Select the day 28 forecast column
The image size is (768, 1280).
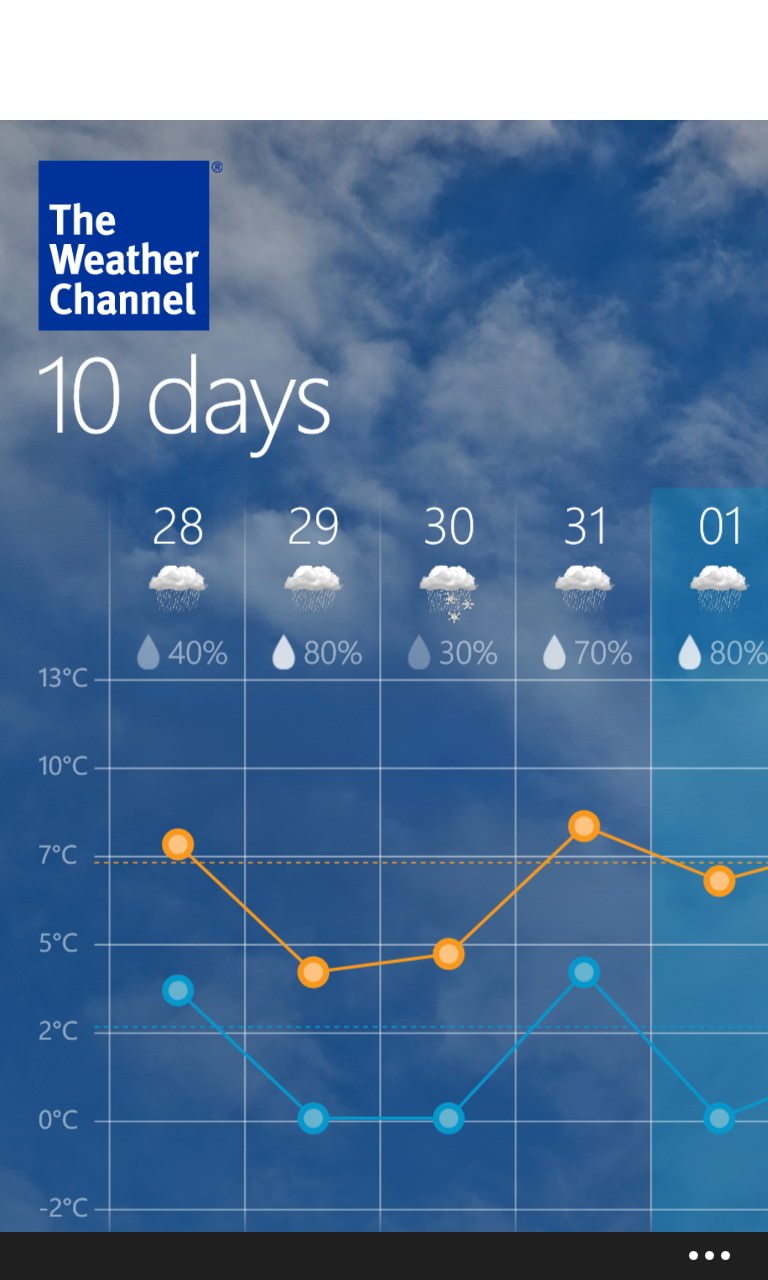click(177, 866)
